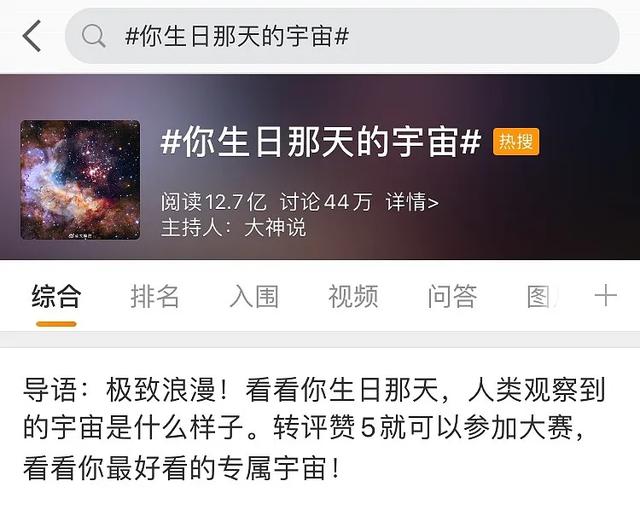Open the topic's nebula cover image

(x=80, y=180)
